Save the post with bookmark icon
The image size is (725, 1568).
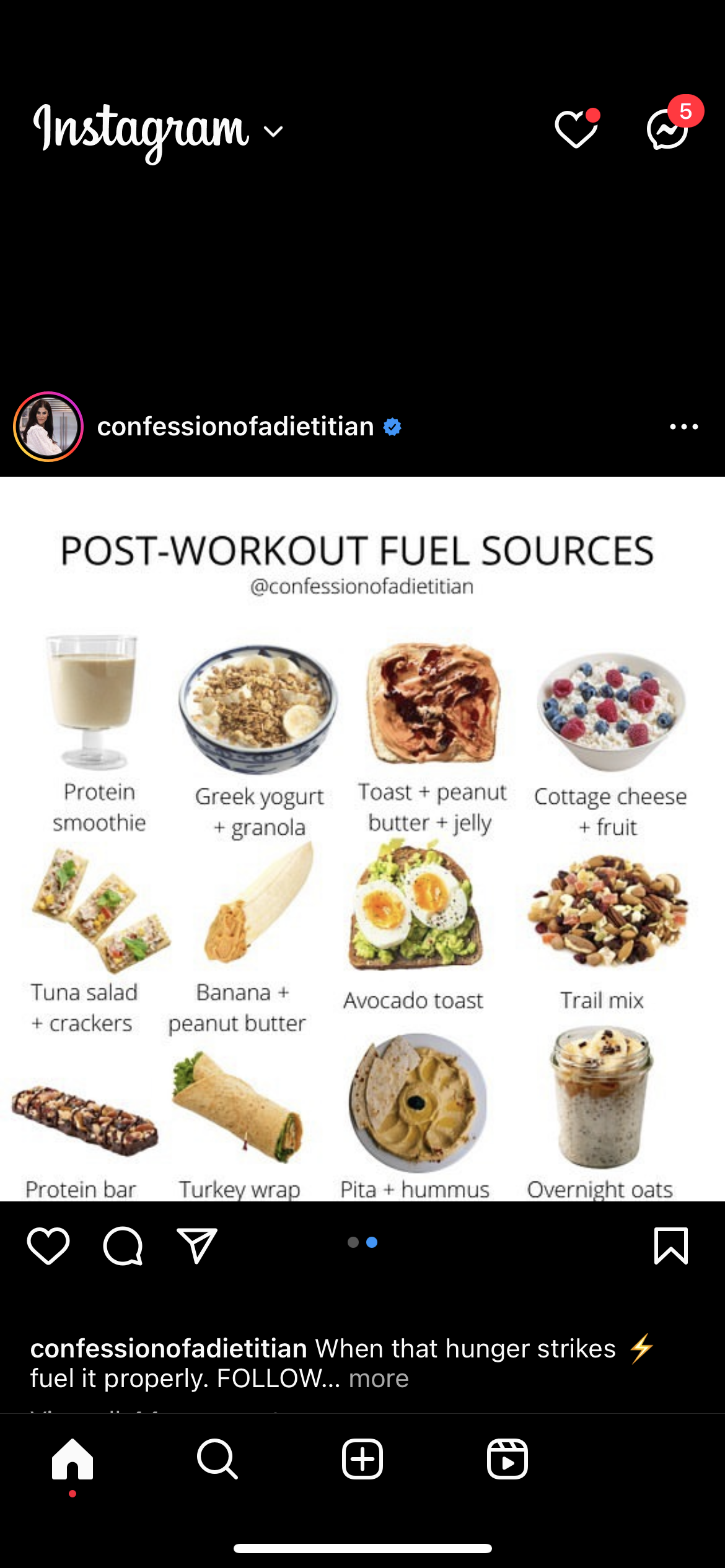point(670,1245)
